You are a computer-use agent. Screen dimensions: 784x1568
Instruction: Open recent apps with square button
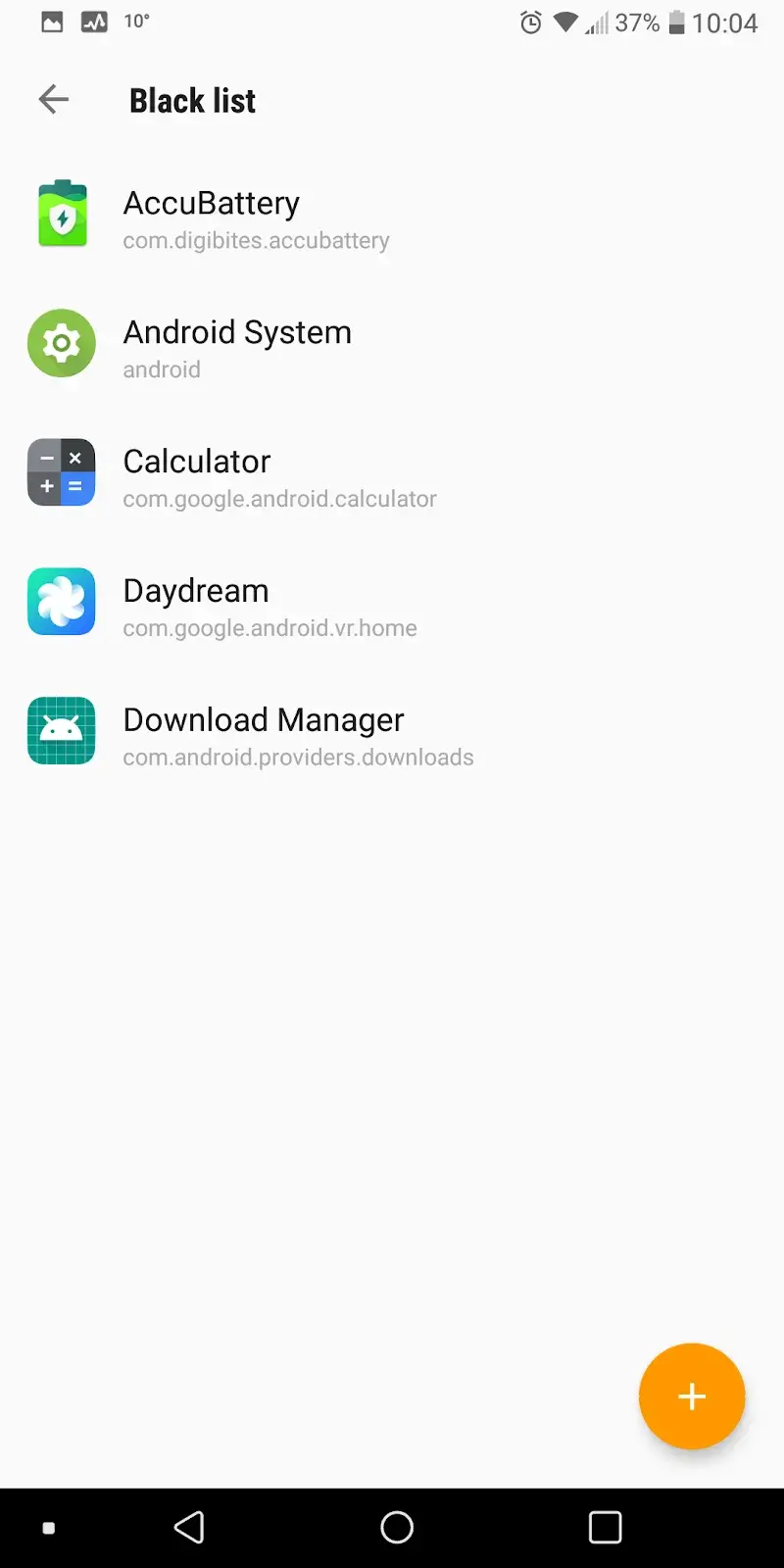605,1526
